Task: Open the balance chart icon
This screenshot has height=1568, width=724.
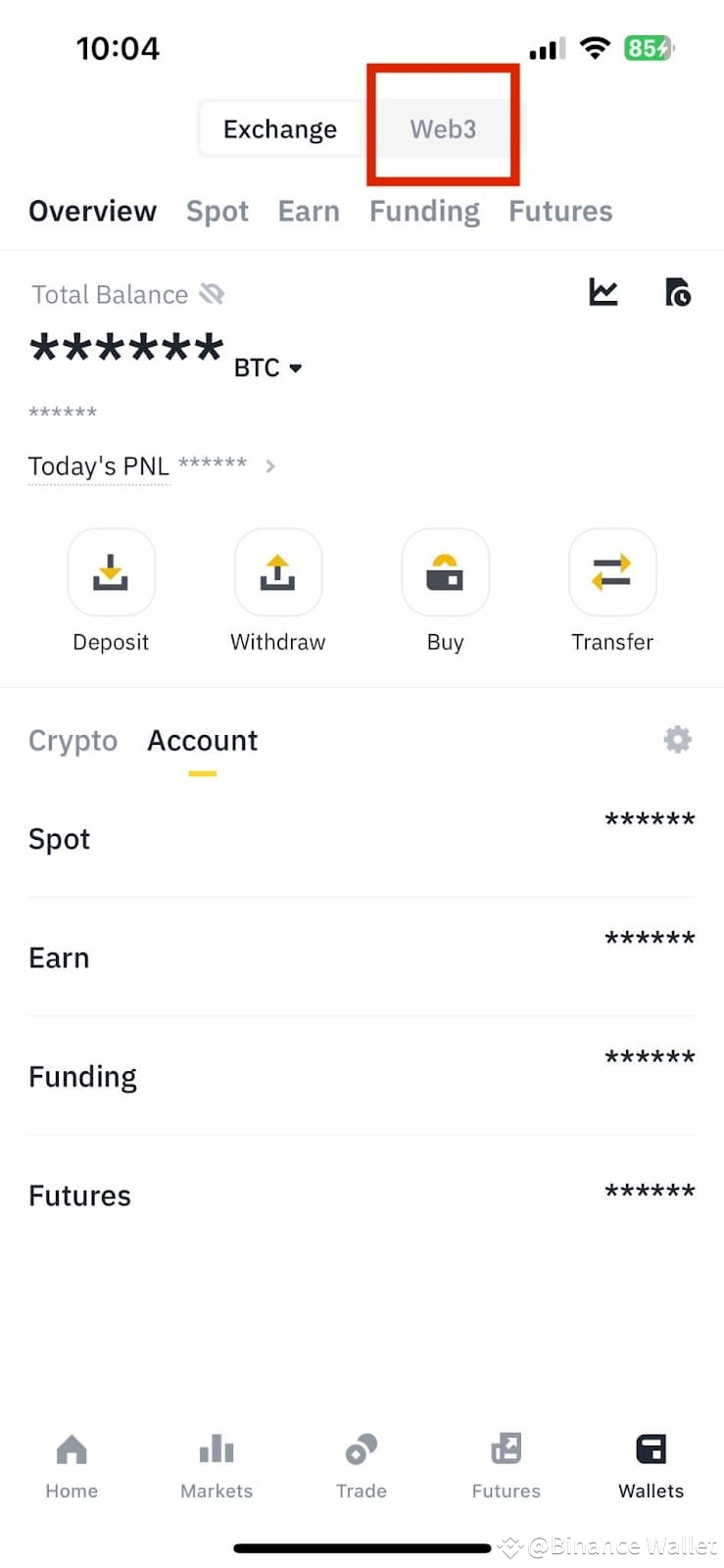Action: (603, 292)
